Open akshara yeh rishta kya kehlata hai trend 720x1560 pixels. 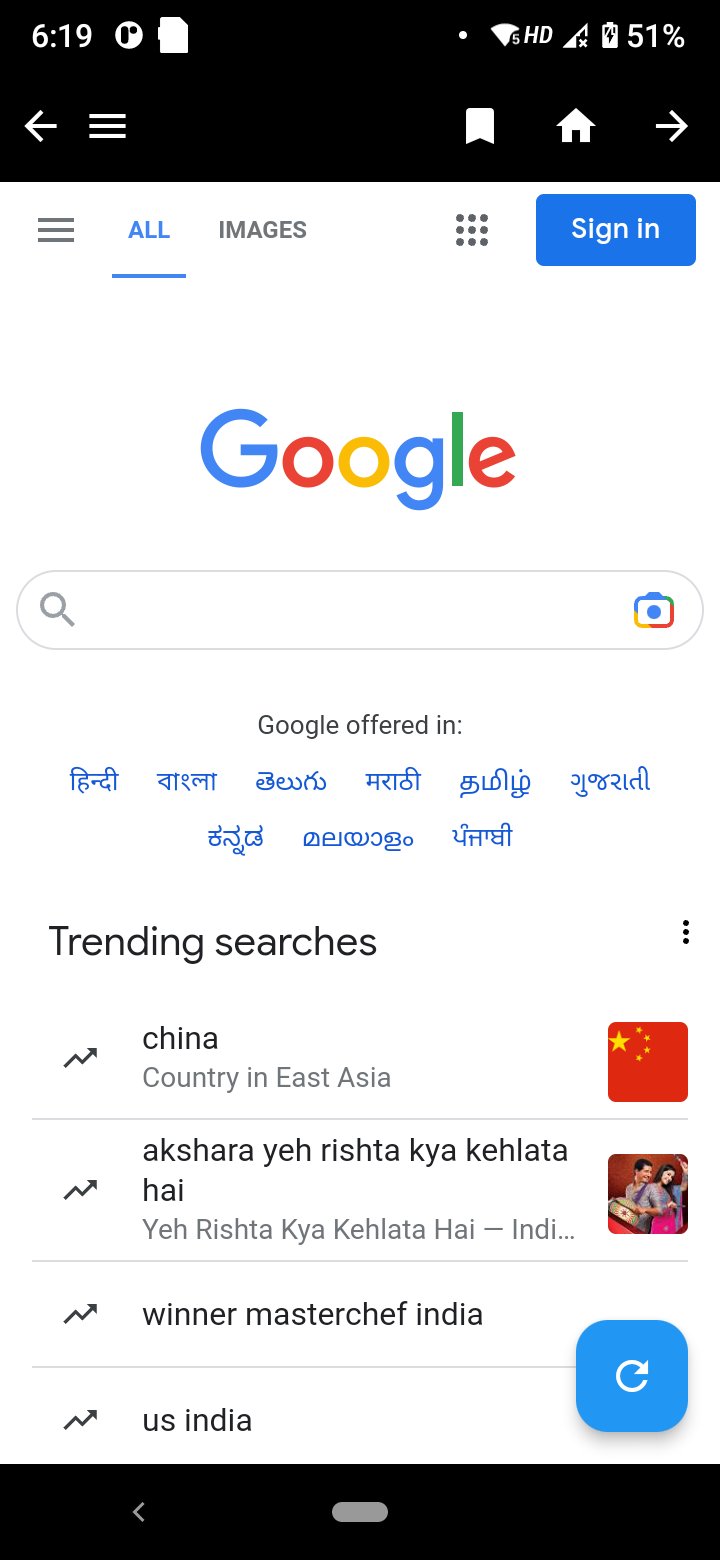[360, 1190]
